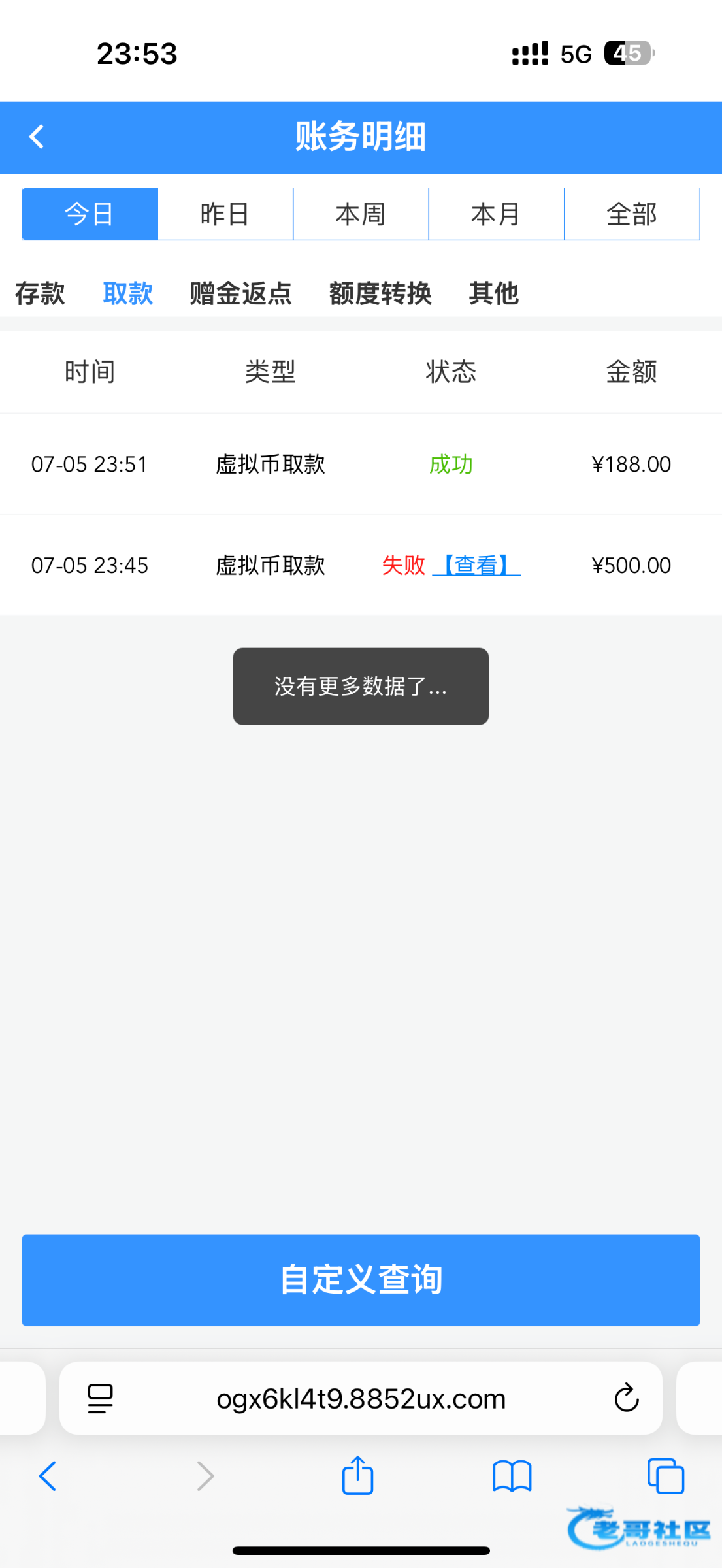Go back from 账务明细 page
722x1568 pixels.
(x=37, y=137)
